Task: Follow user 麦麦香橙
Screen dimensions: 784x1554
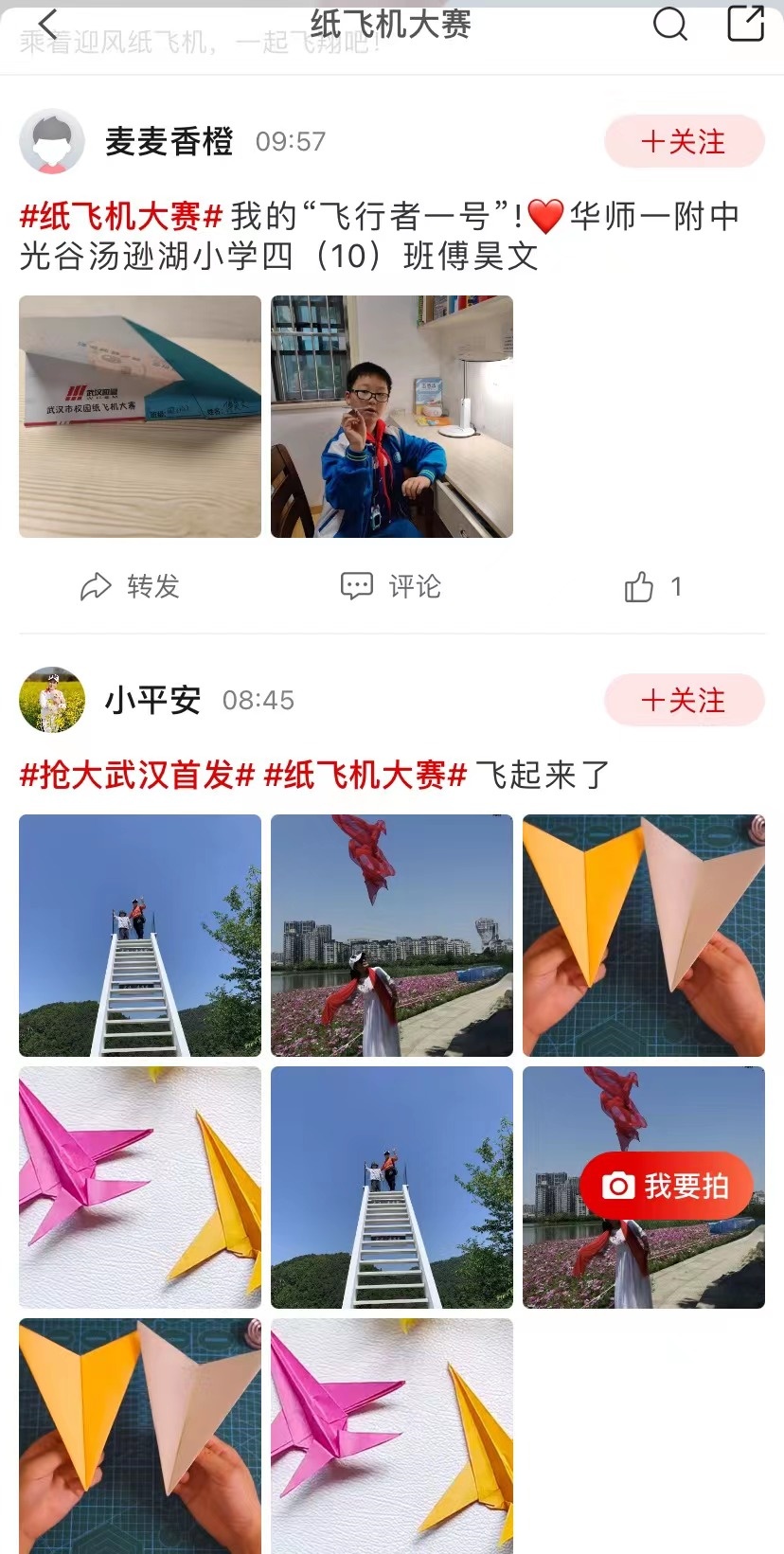Action: coord(684,142)
